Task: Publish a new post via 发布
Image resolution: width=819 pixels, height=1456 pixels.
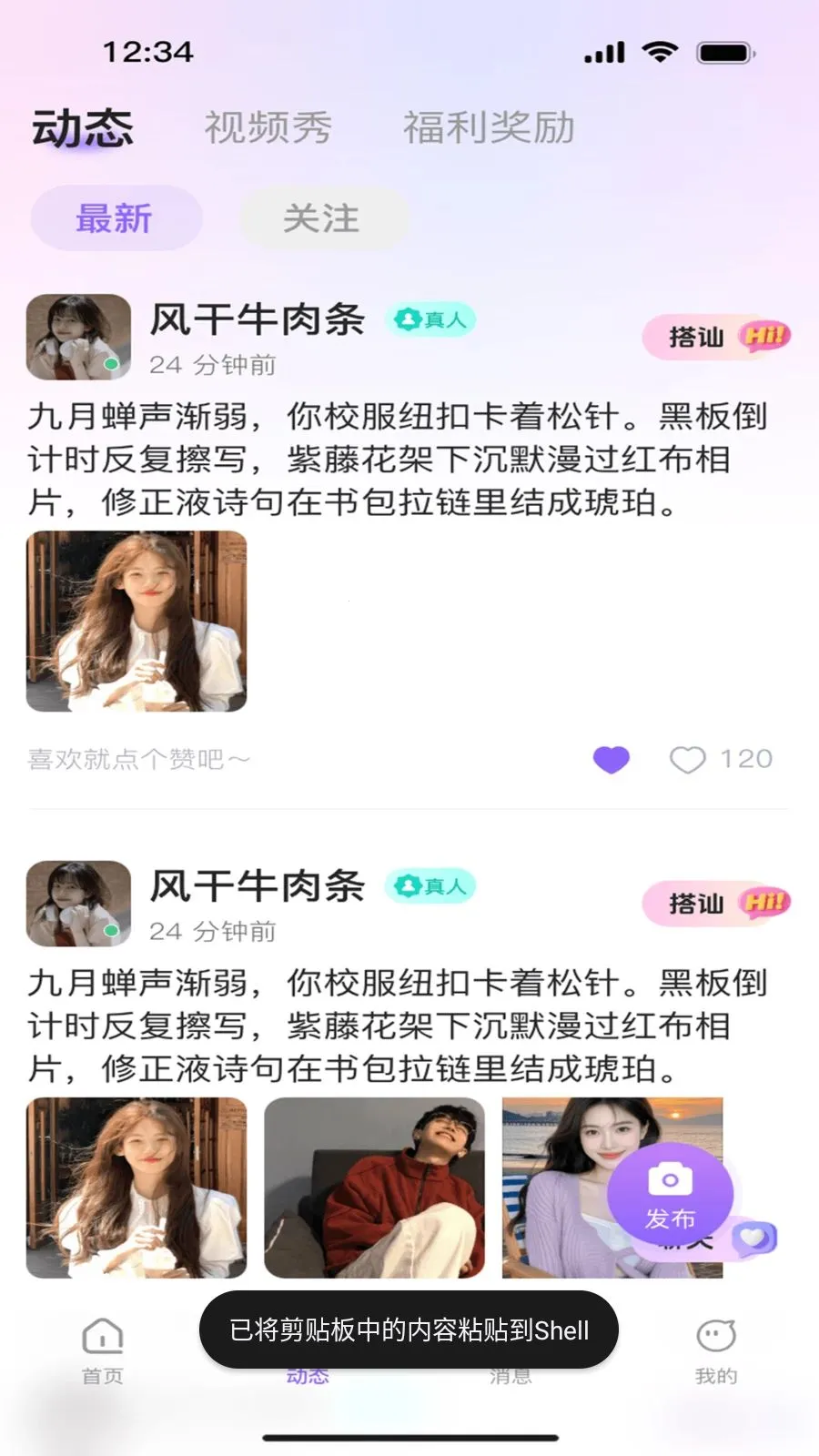Action: click(670, 1194)
